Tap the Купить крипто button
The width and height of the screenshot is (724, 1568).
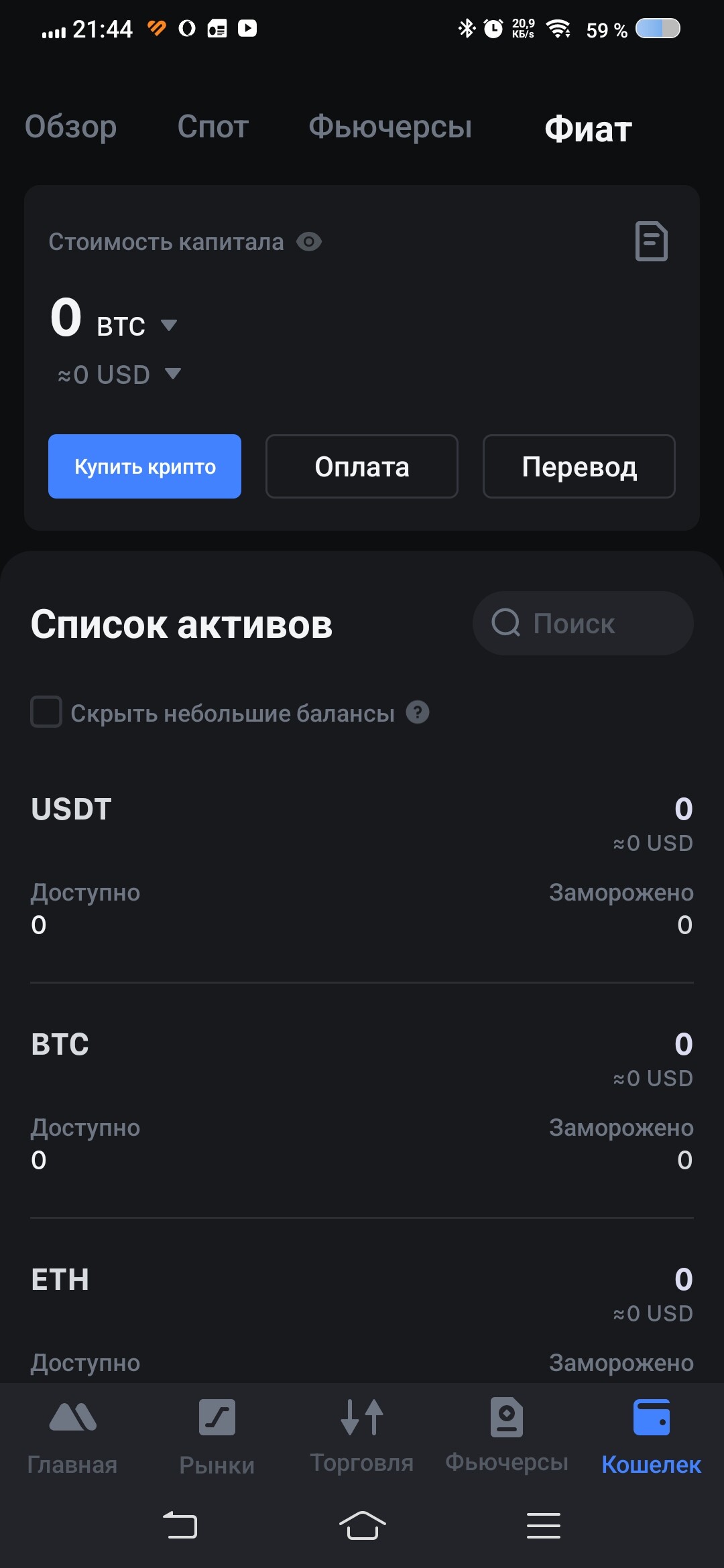[x=145, y=466]
